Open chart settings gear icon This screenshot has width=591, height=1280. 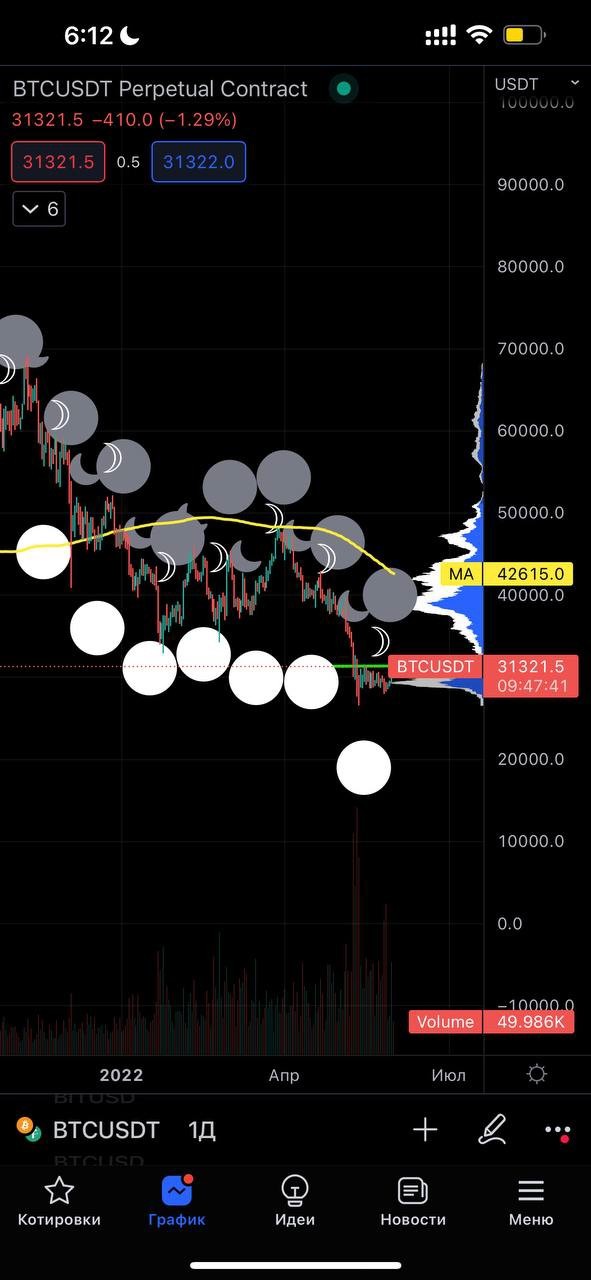pos(537,1074)
